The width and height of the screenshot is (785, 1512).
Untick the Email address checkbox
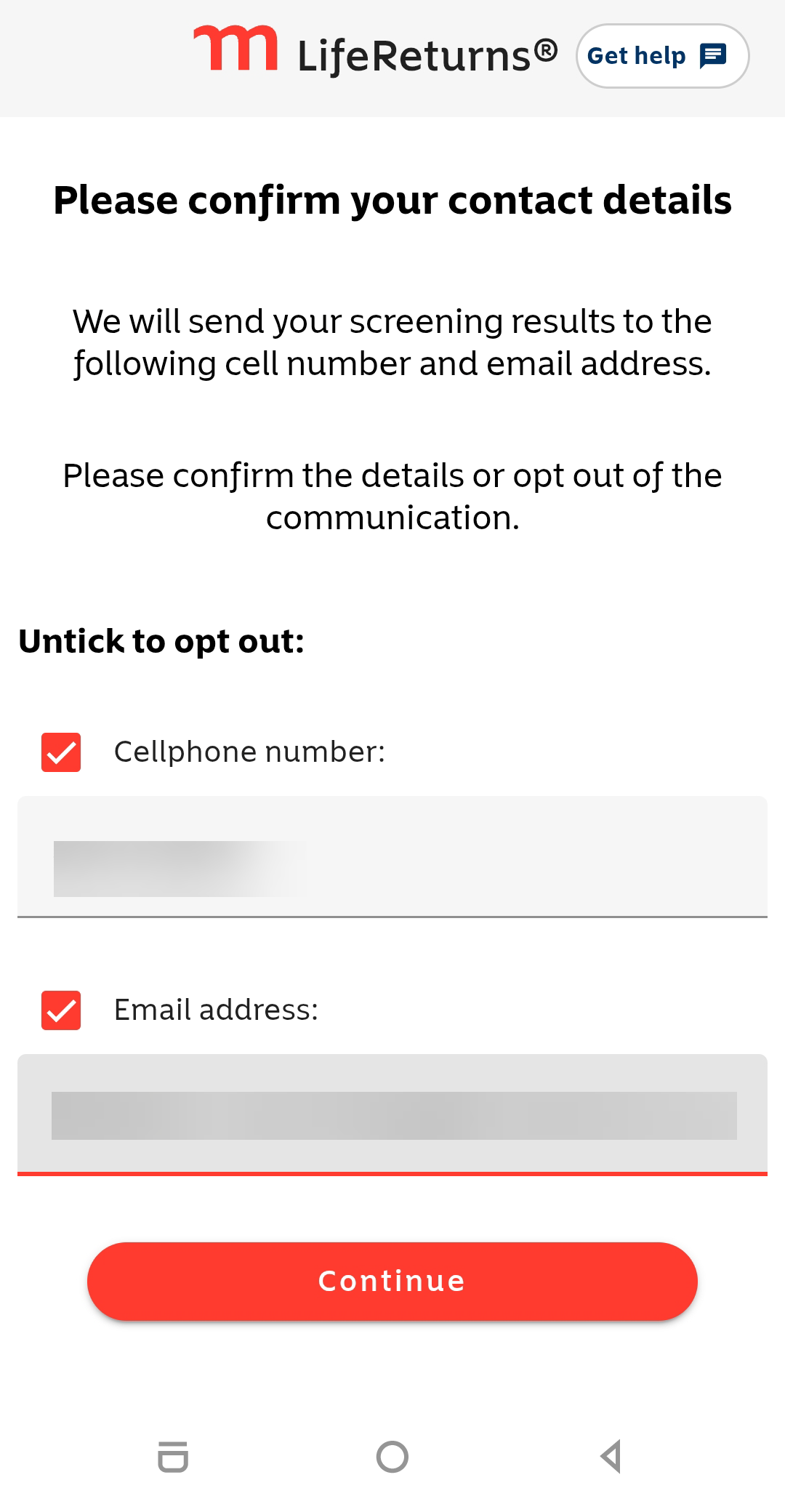(x=61, y=1010)
